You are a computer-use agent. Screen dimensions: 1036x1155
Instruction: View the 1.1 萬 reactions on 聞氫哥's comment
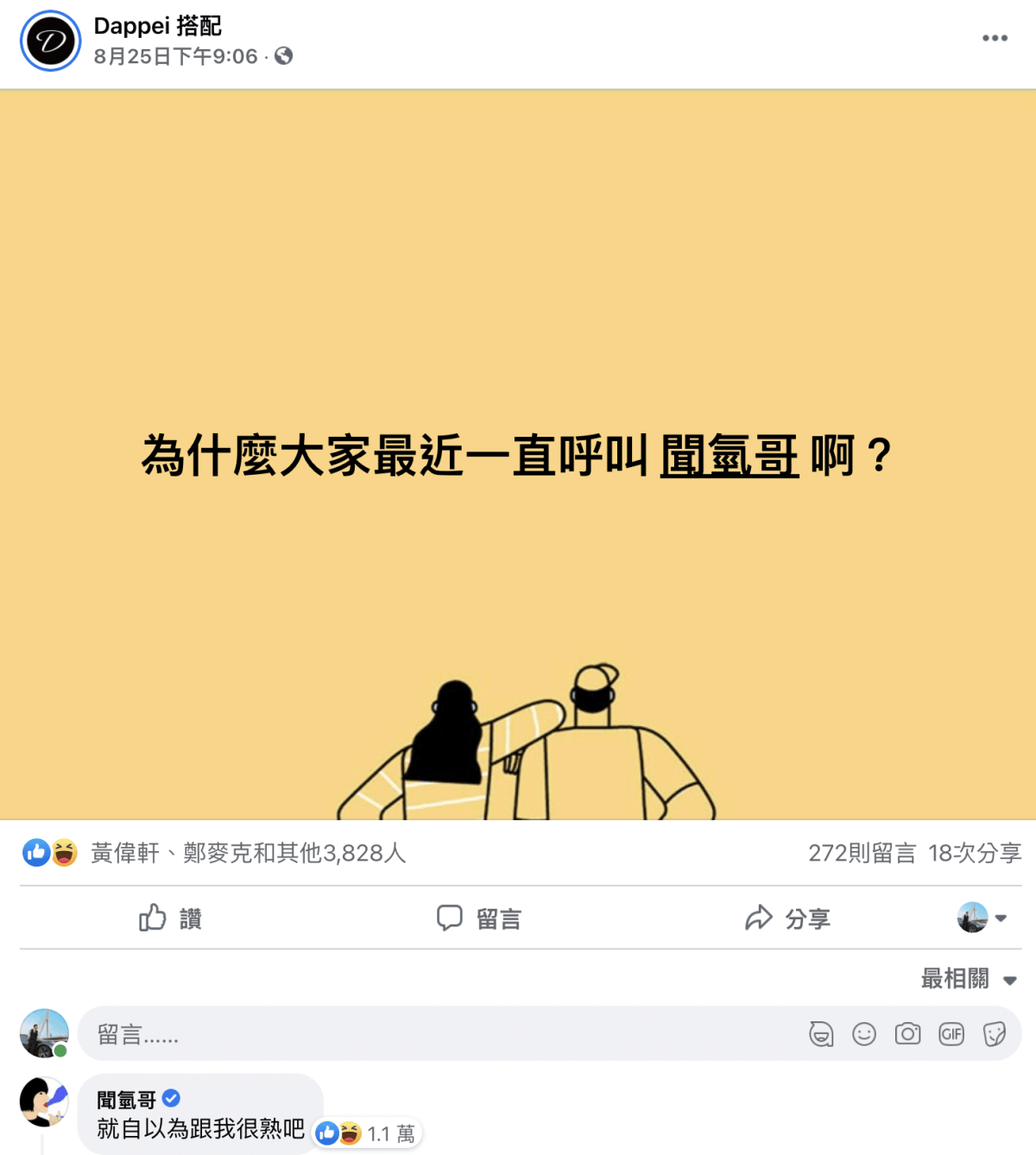(366, 1133)
